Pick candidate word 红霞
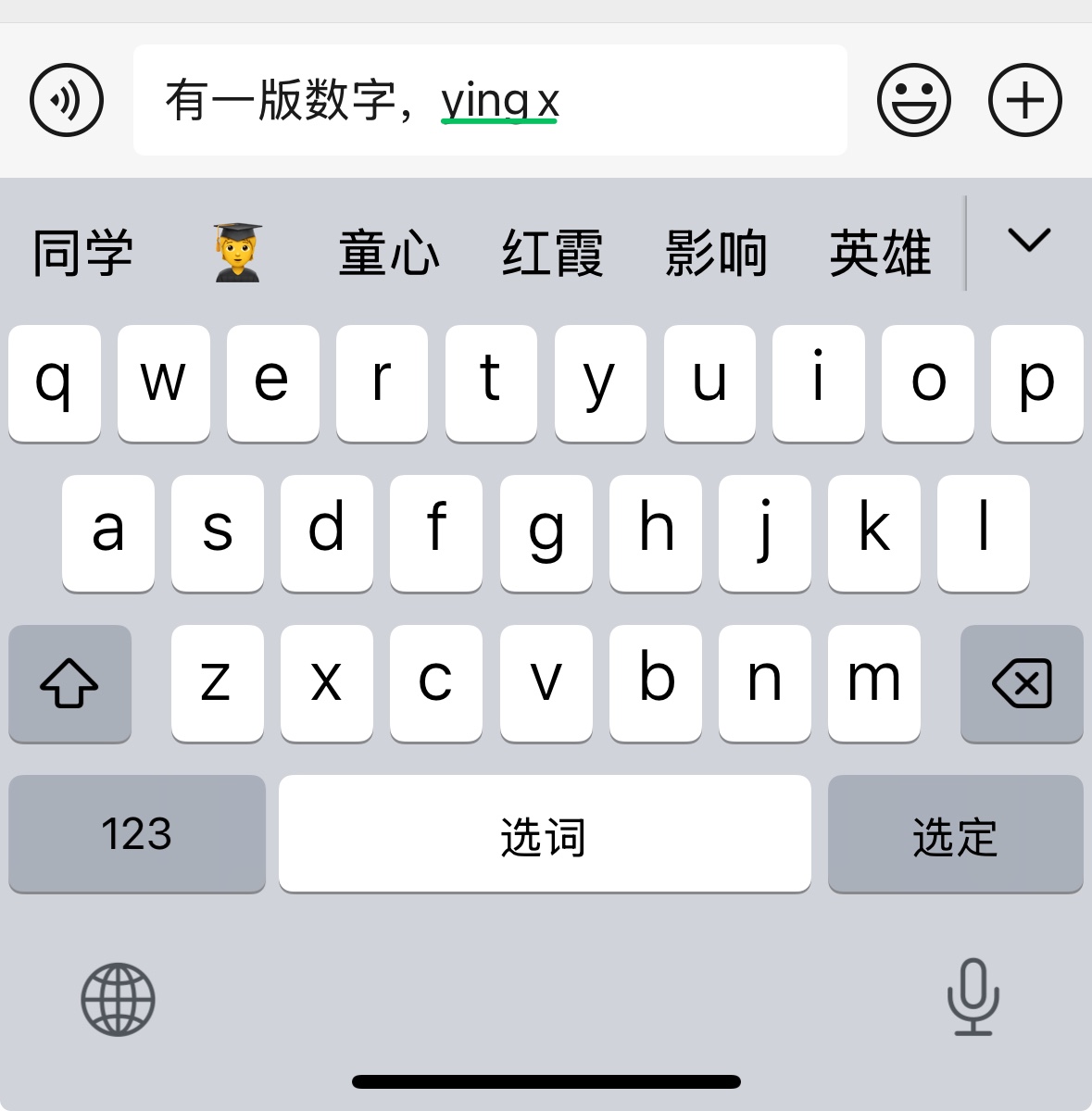This screenshot has height=1111, width=1092. (x=553, y=253)
